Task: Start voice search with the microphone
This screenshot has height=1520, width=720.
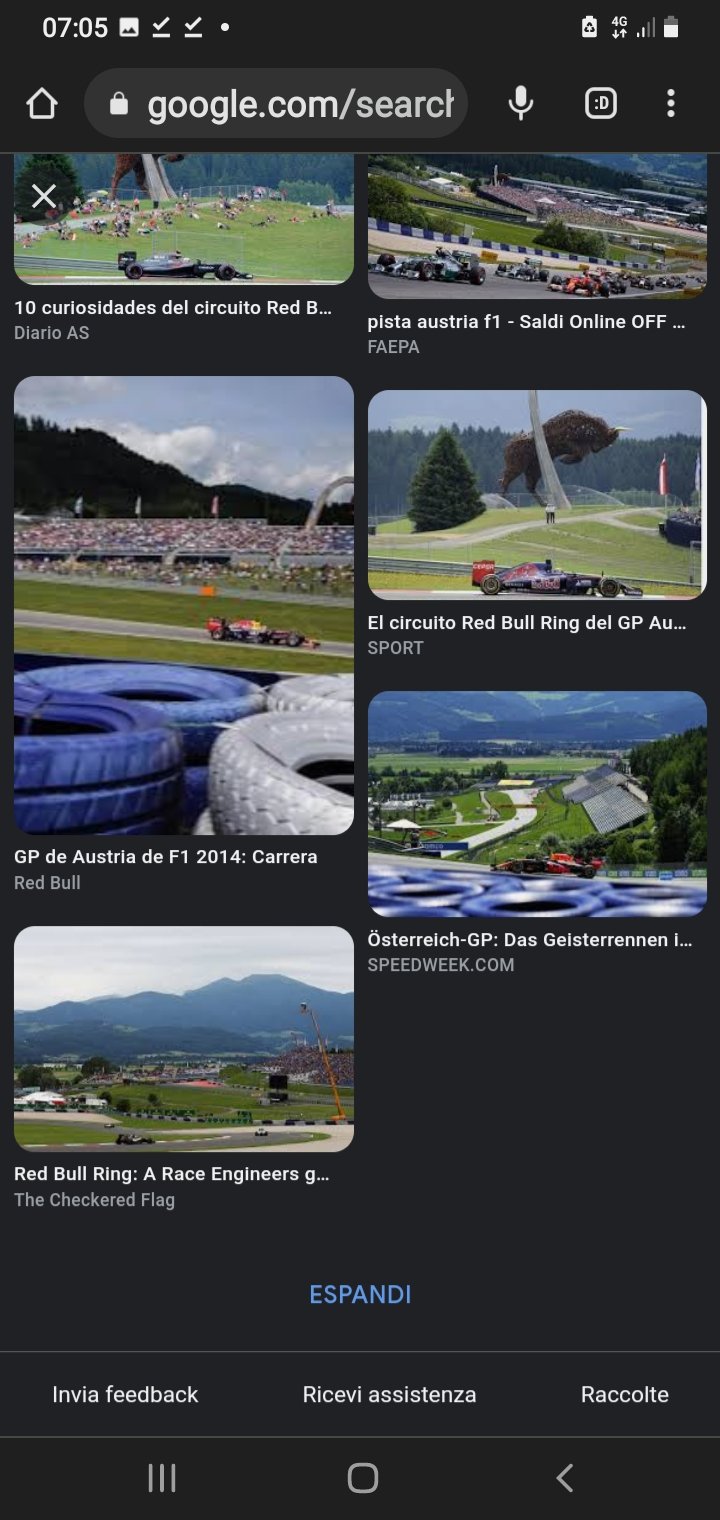Action: [x=520, y=103]
